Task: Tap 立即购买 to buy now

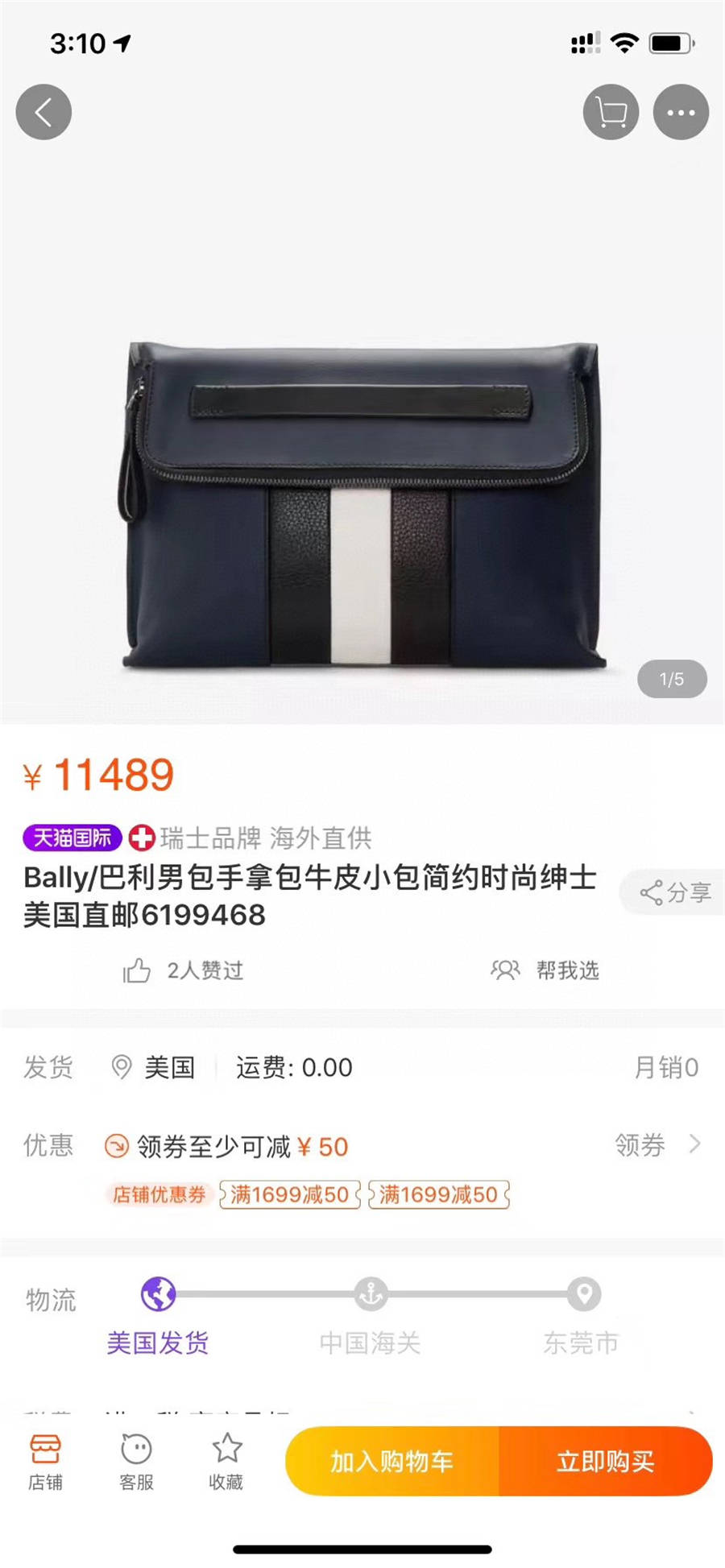Action: point(606,1461)
